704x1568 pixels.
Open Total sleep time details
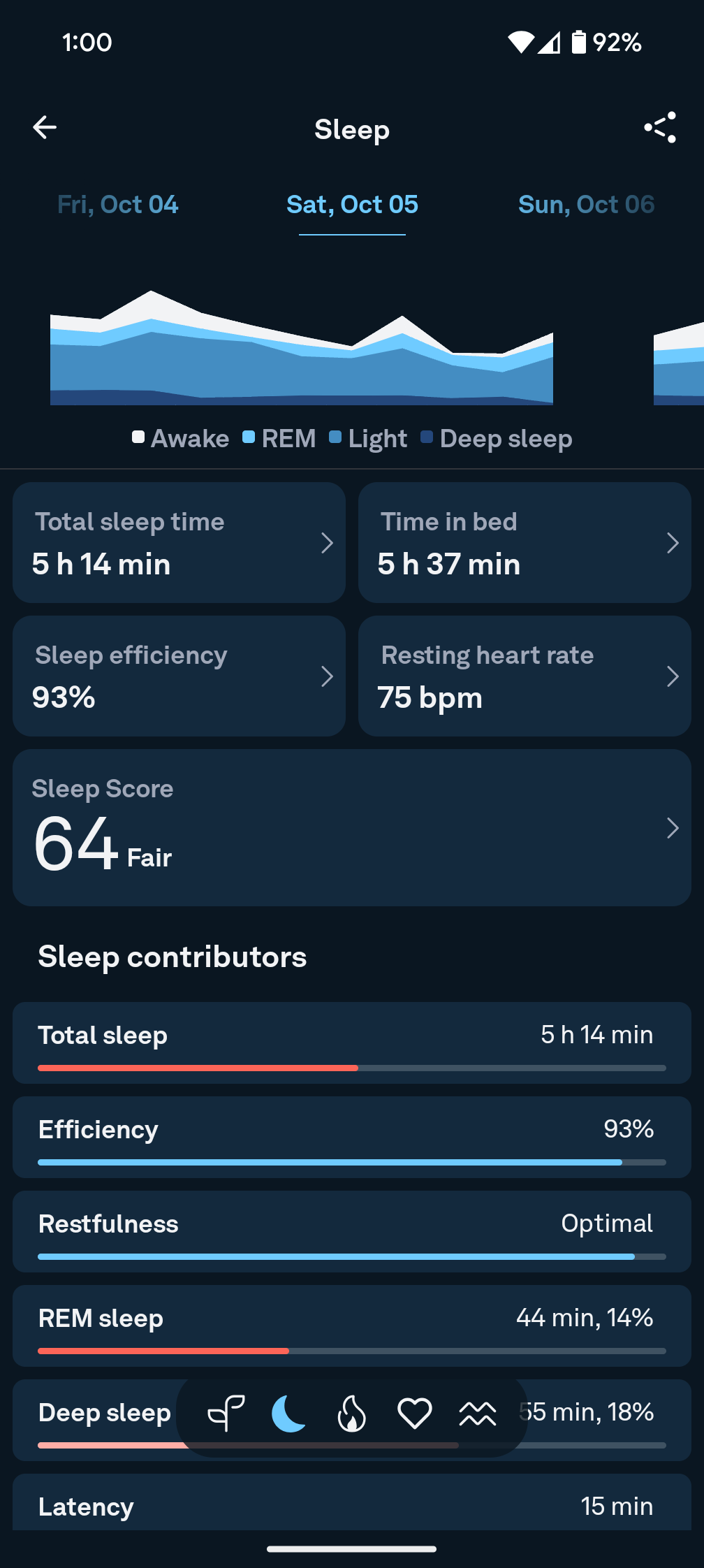pyautogui.click(x=179, y=543)
